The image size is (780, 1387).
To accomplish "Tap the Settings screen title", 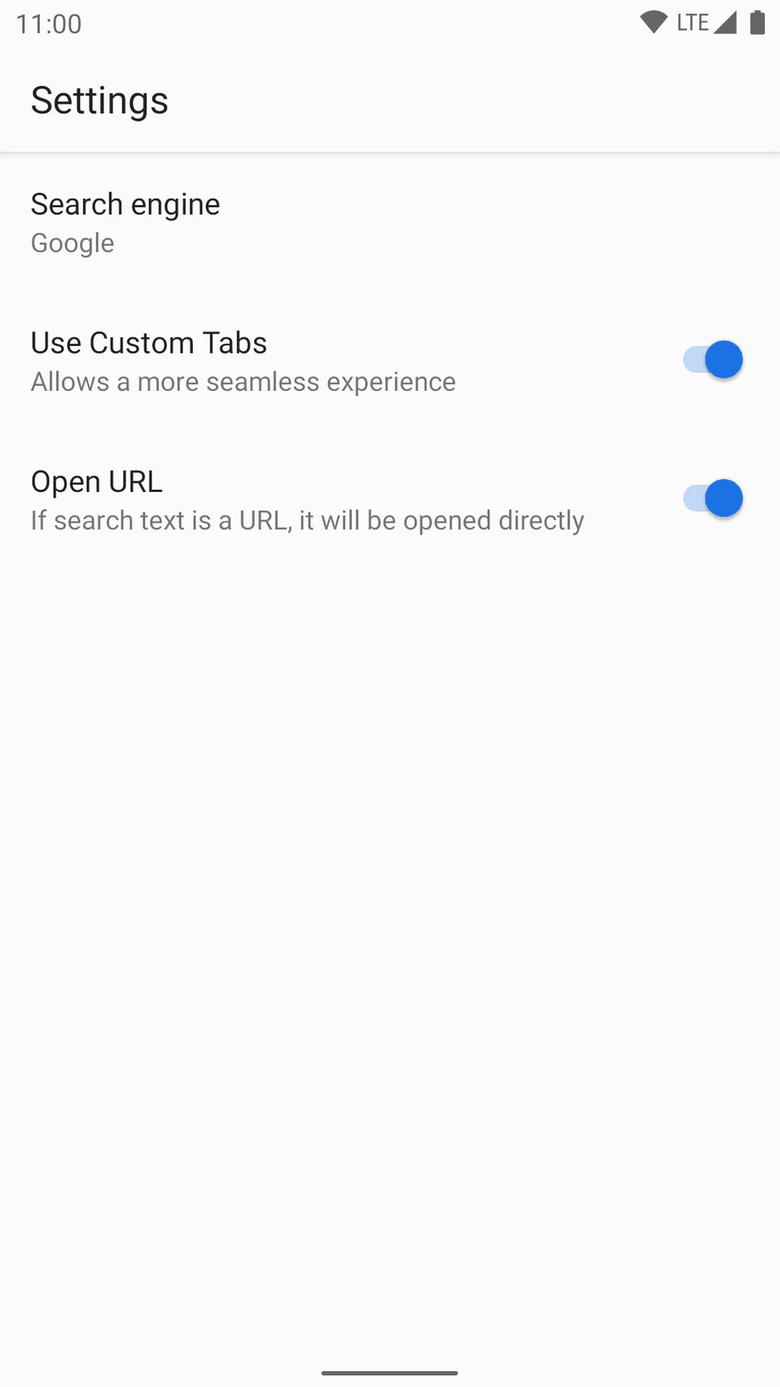I will point(99,100).
